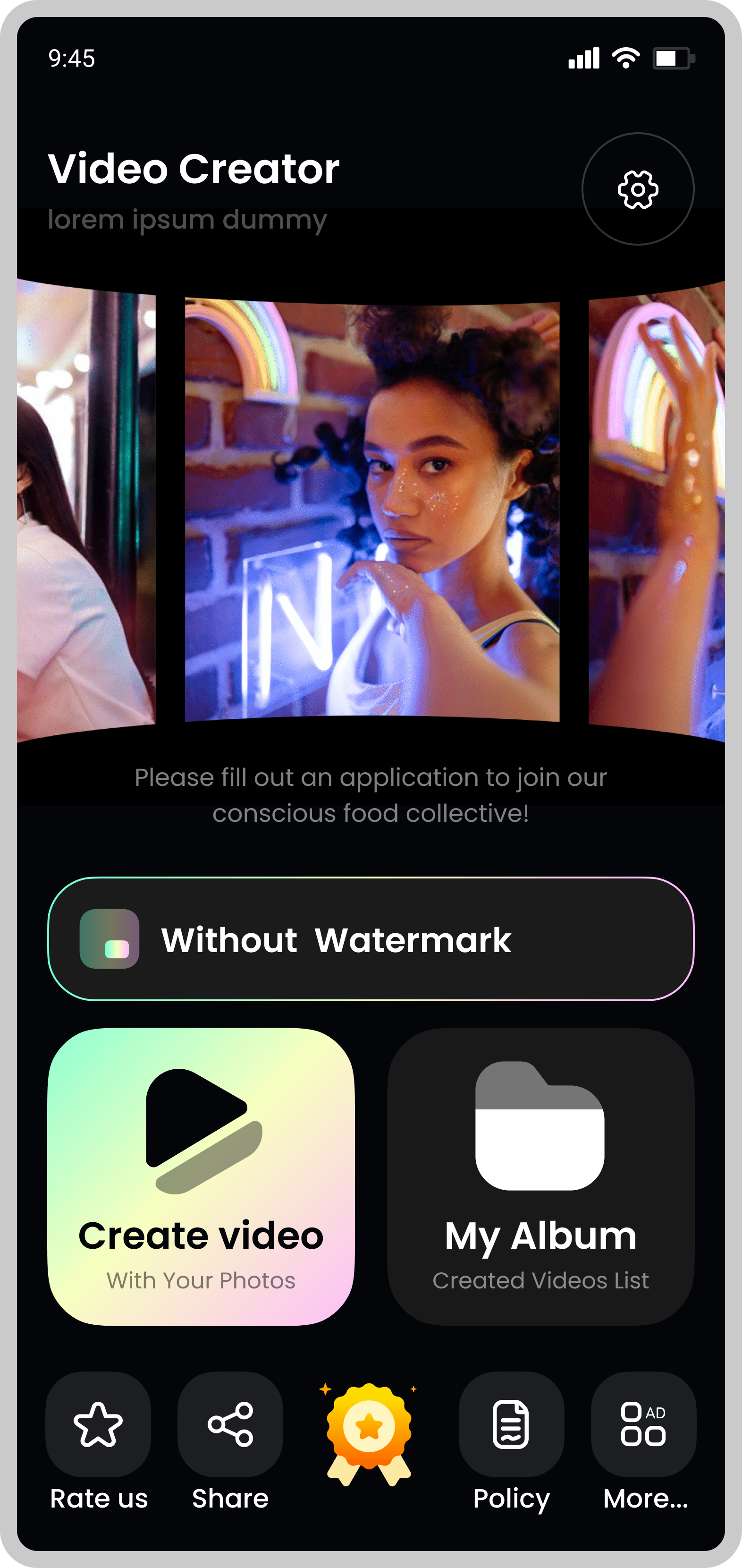742x1568 pixels.
Task: Share the app
Action: [x=230, y=1424]
